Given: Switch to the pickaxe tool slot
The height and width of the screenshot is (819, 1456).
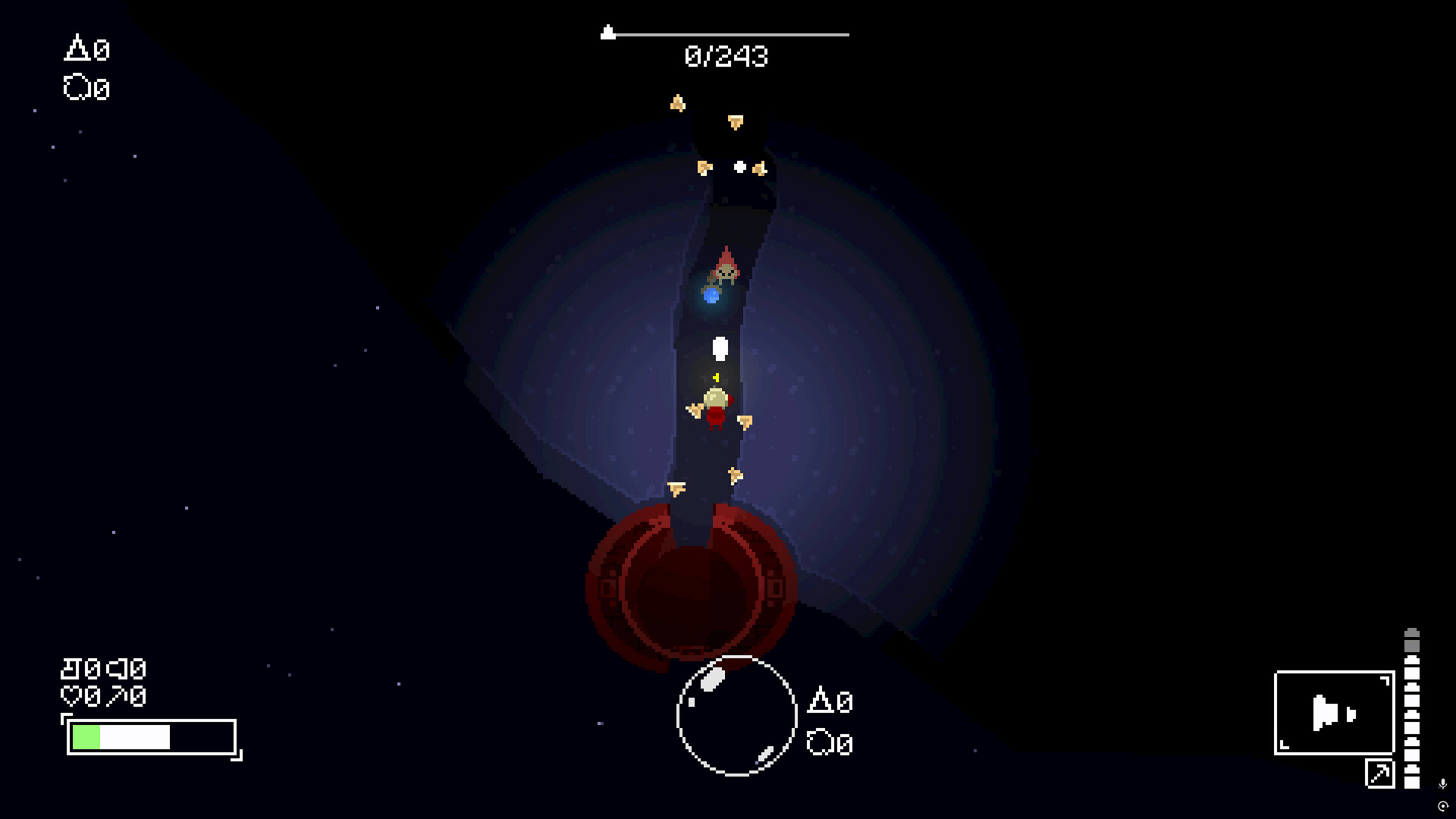Looking at the screenshot, I should (x=1379, y=774).
